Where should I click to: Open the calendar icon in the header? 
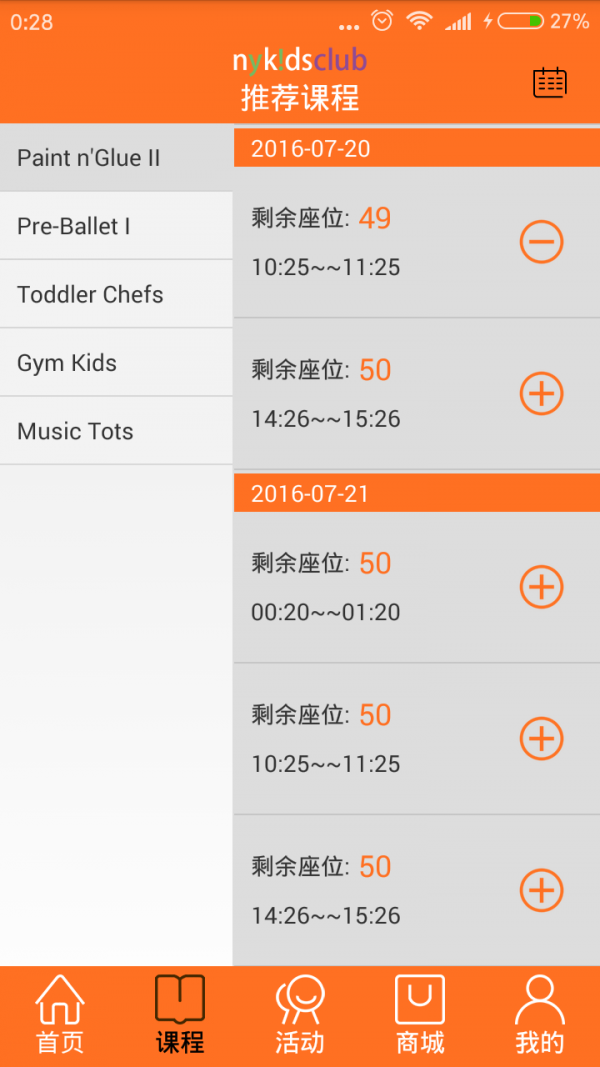(x=549, y=83)
